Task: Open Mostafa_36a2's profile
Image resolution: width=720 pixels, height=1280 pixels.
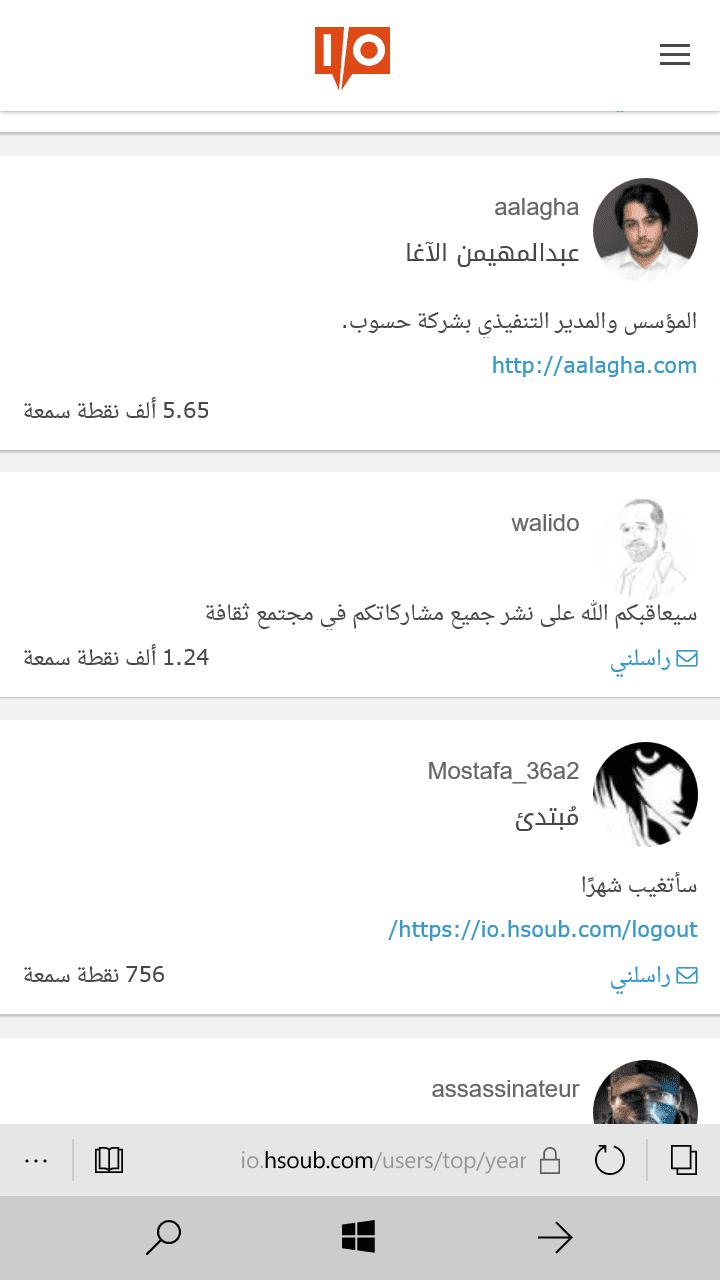Action: click(x=503, y=771)
